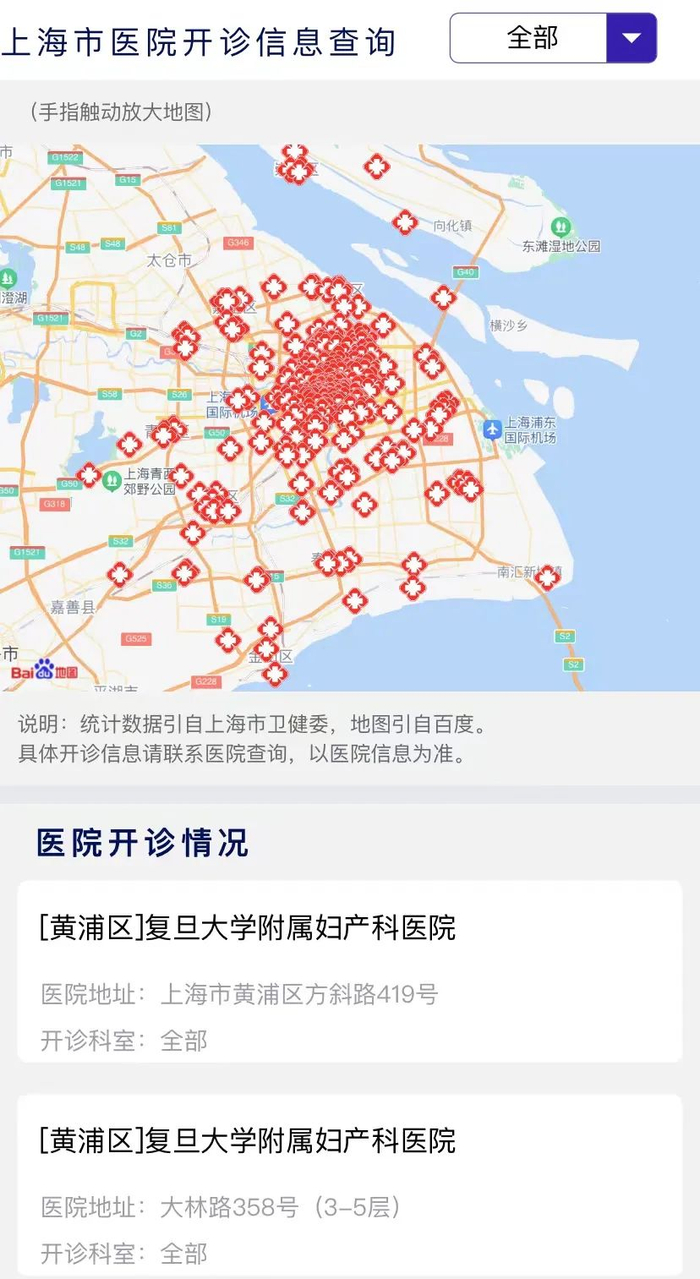This screenshot has height=1279, width=700.
Task: Tap hospital marker near 东滩湿地公园 向化镇
Action: (404, 222)
